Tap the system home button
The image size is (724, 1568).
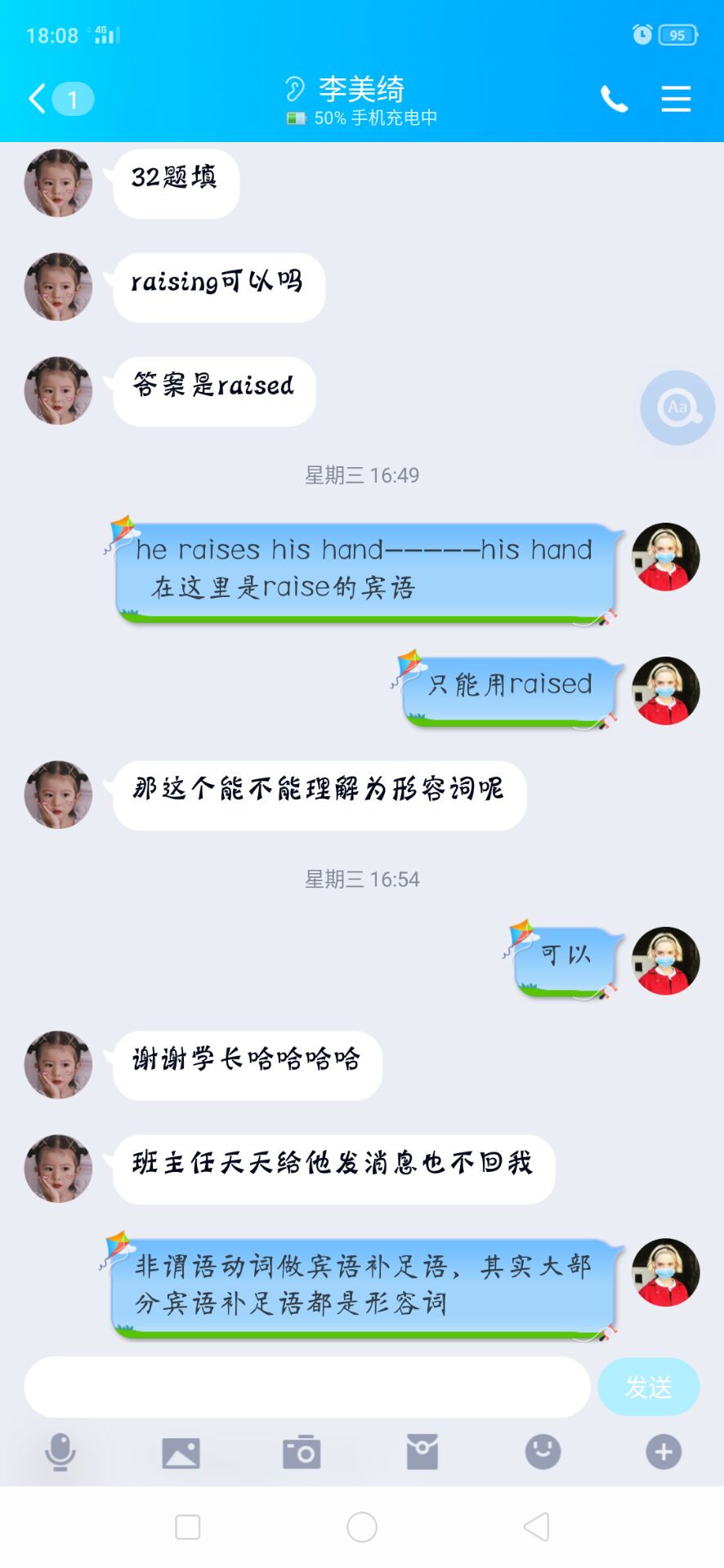pyautogui.click(x=362, y=1526)
